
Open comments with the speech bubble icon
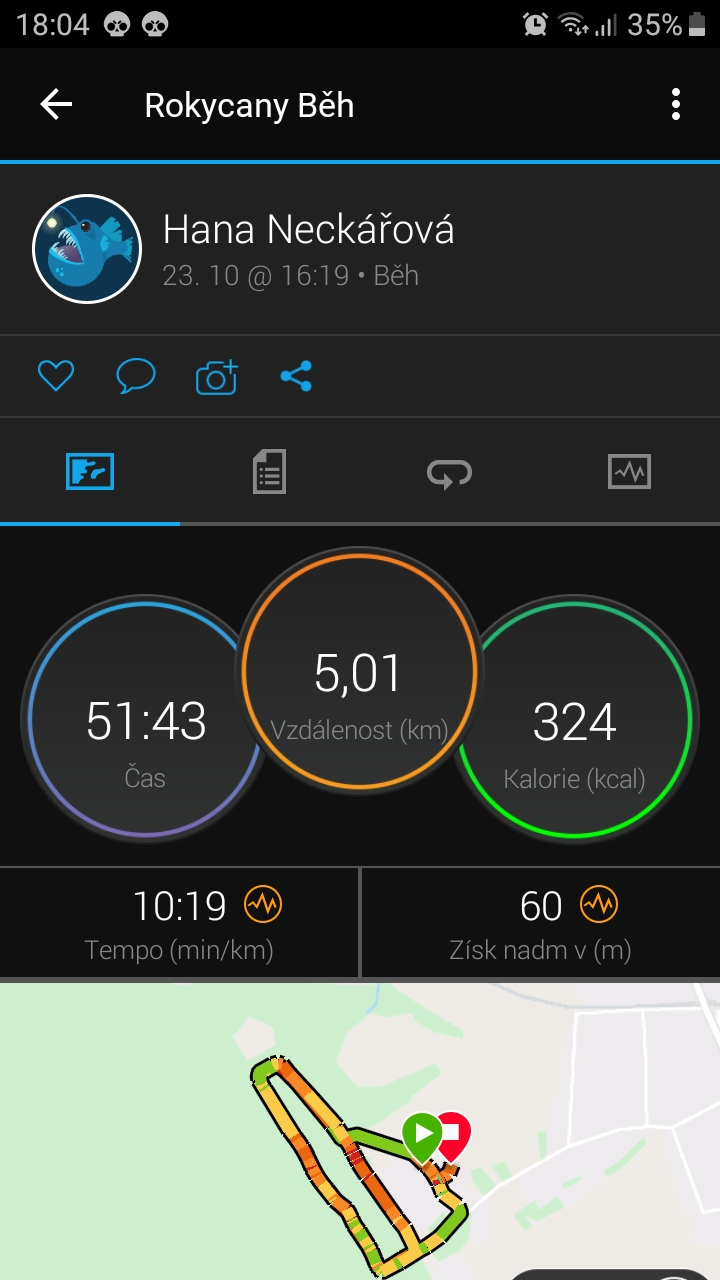click(136, 376)
